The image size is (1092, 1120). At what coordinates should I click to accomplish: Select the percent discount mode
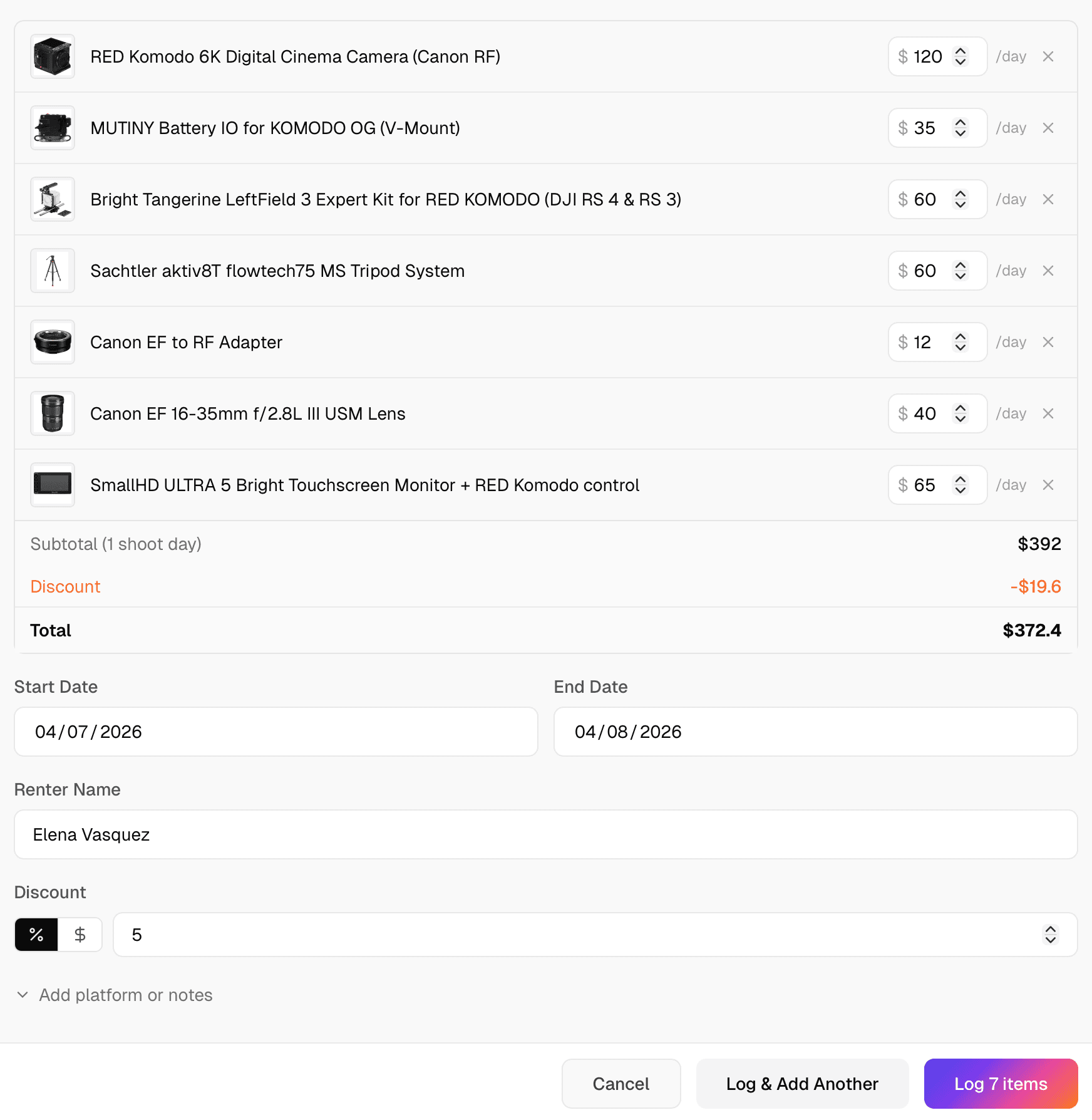point(36,934)
